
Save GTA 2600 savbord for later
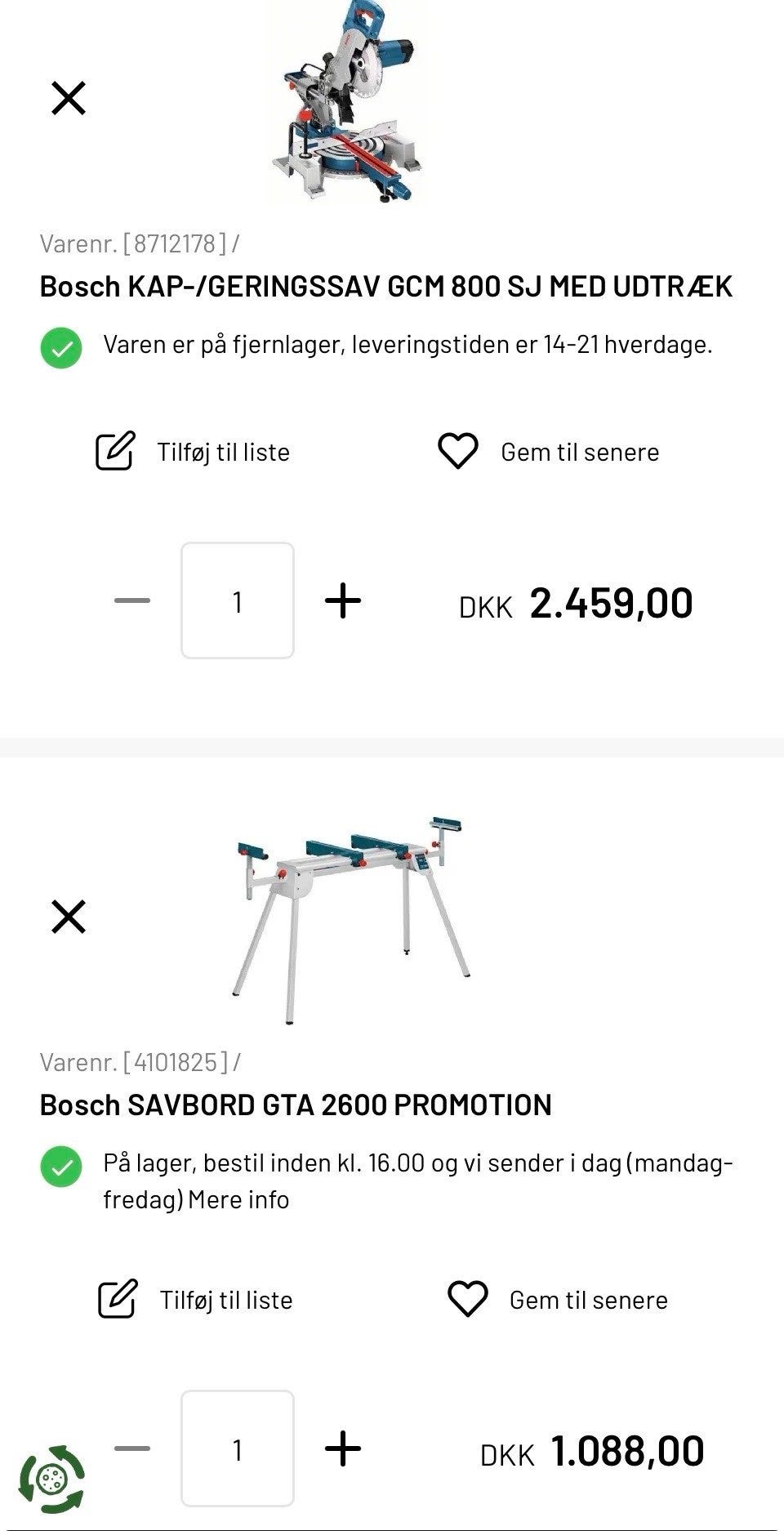[559, 1300]
